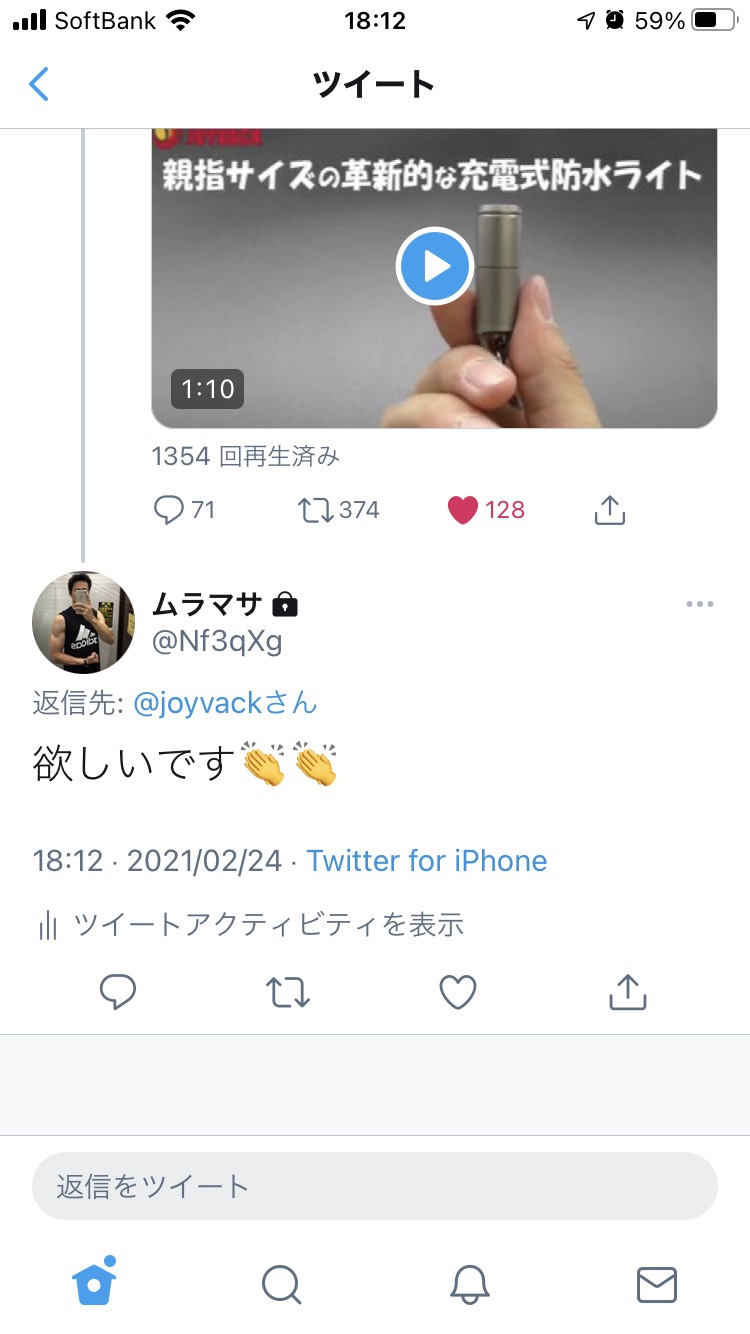Image resolution: width=750 pixels, height=1334 pixels.
Task: Play the video in the joyvack tweet
Action: click(x=434, y=266)
